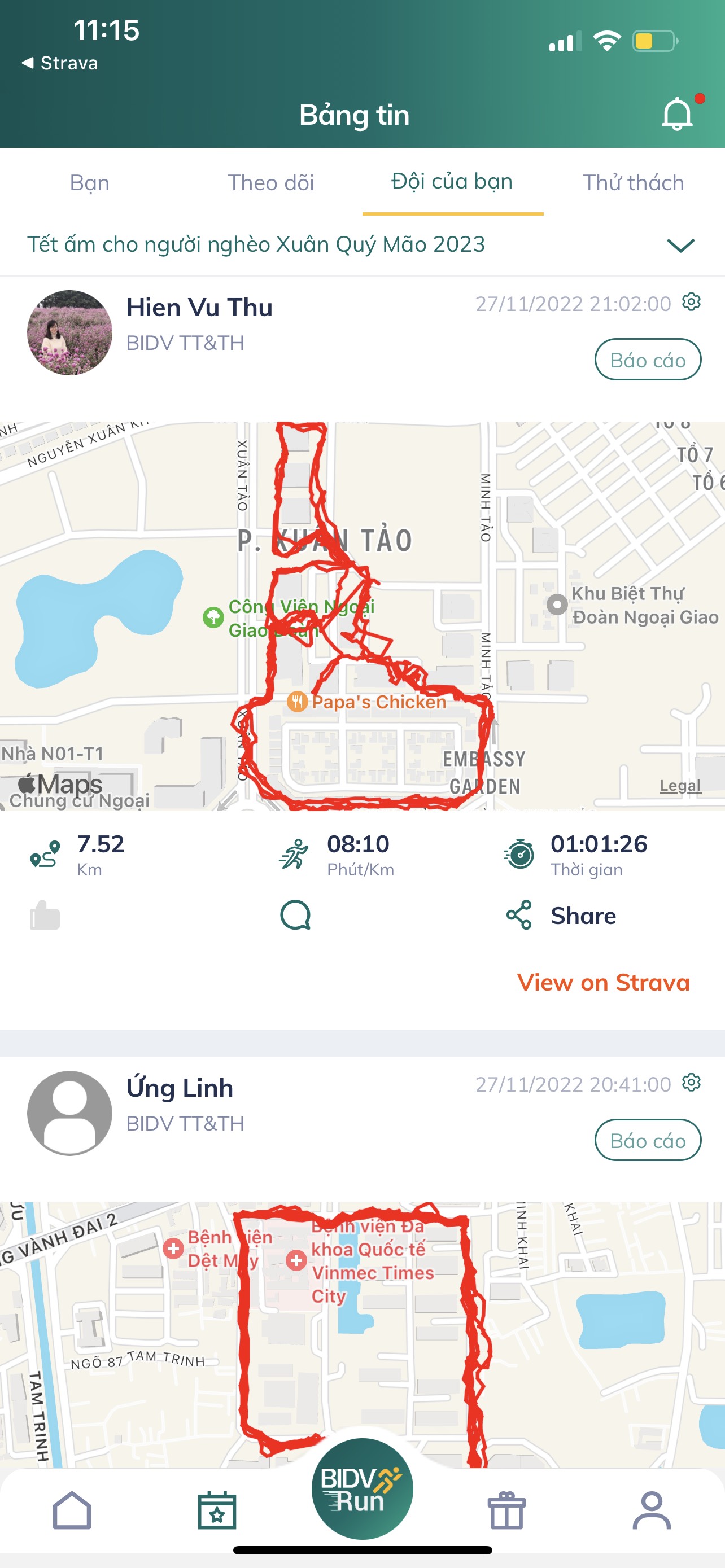Like Hien Vu Thu's activity

click(x=45, y=915)
